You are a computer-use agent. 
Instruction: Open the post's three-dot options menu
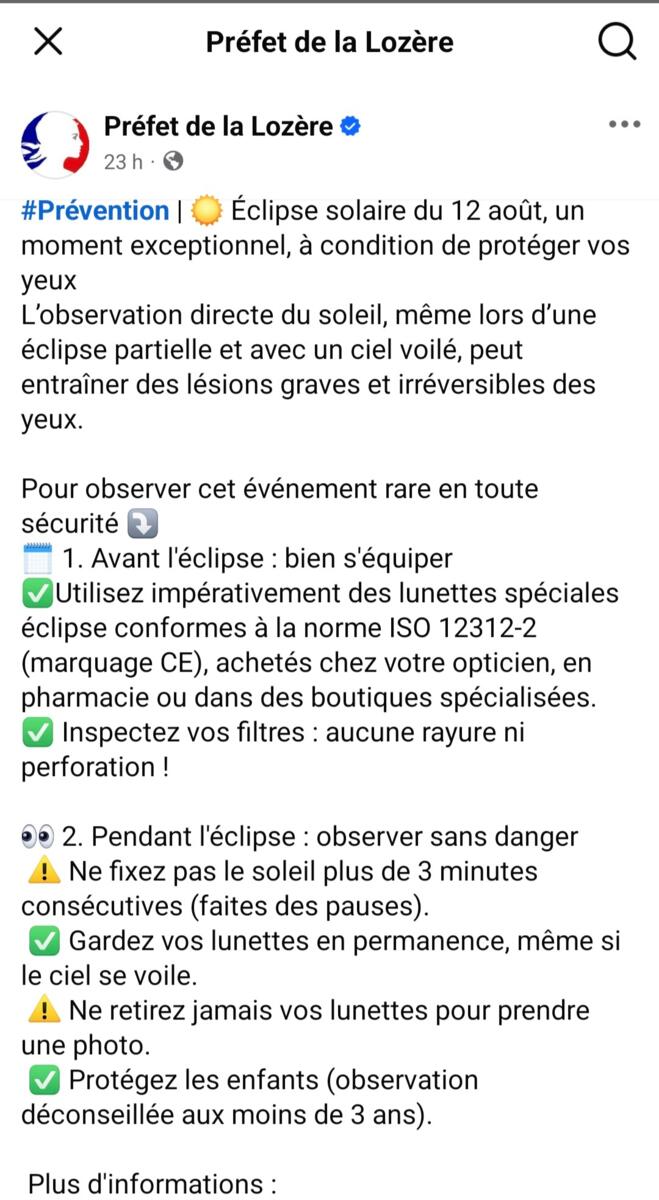(624, 125)
